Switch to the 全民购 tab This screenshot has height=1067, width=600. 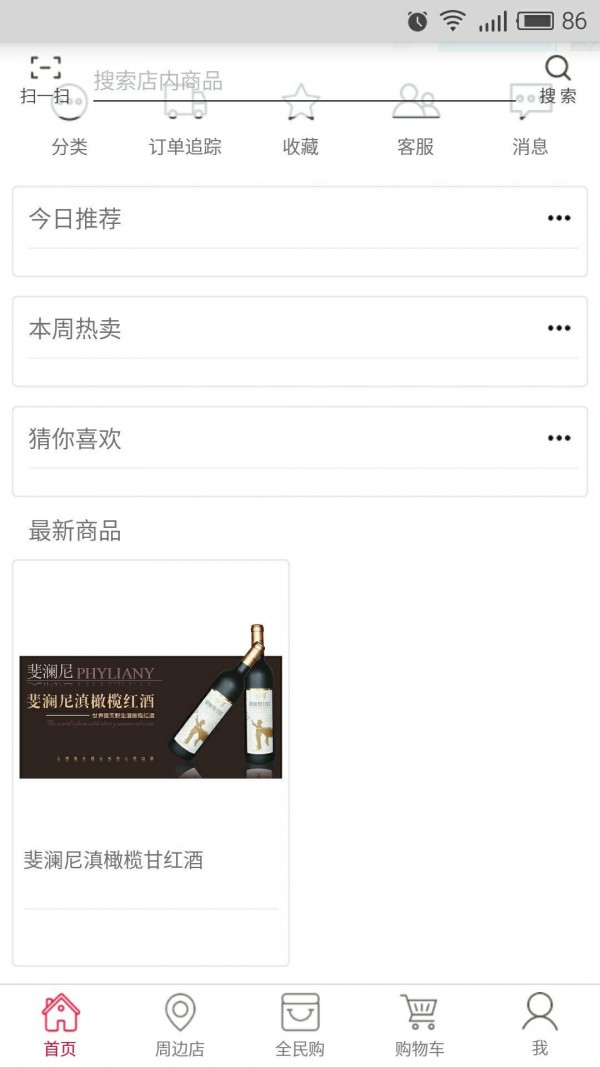[300, 1025]
